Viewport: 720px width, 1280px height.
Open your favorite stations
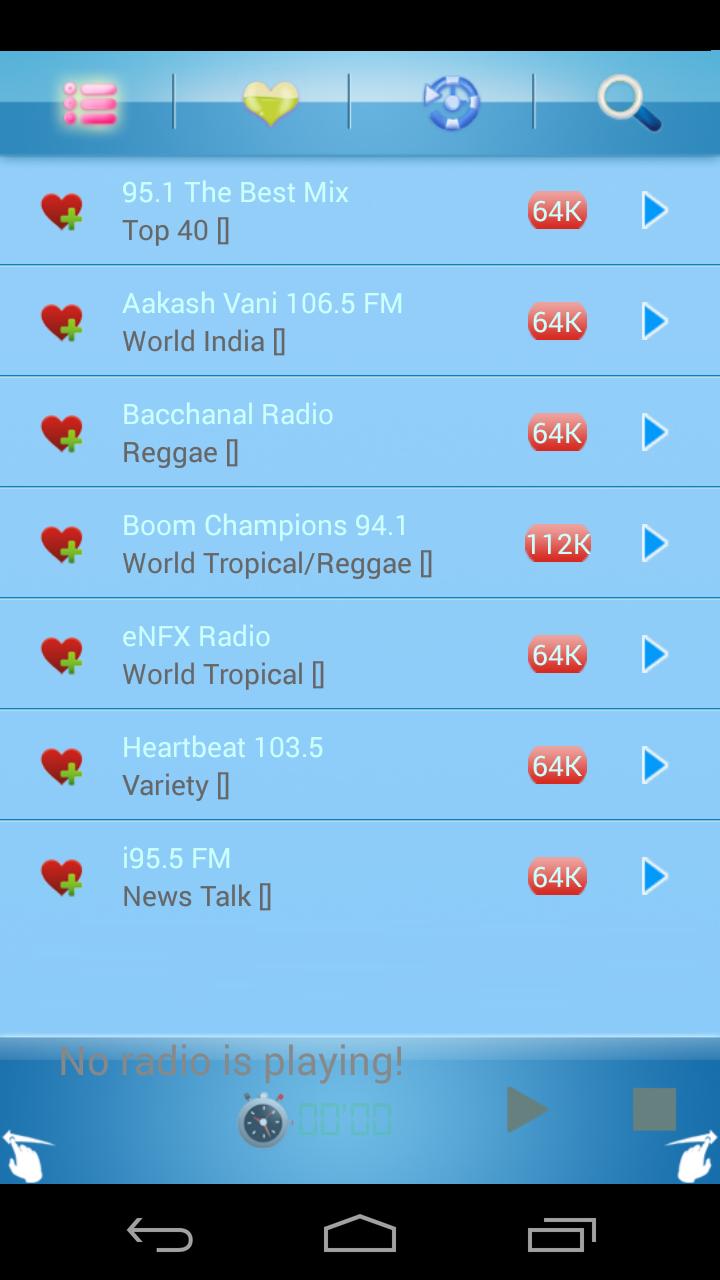point(270,104)
